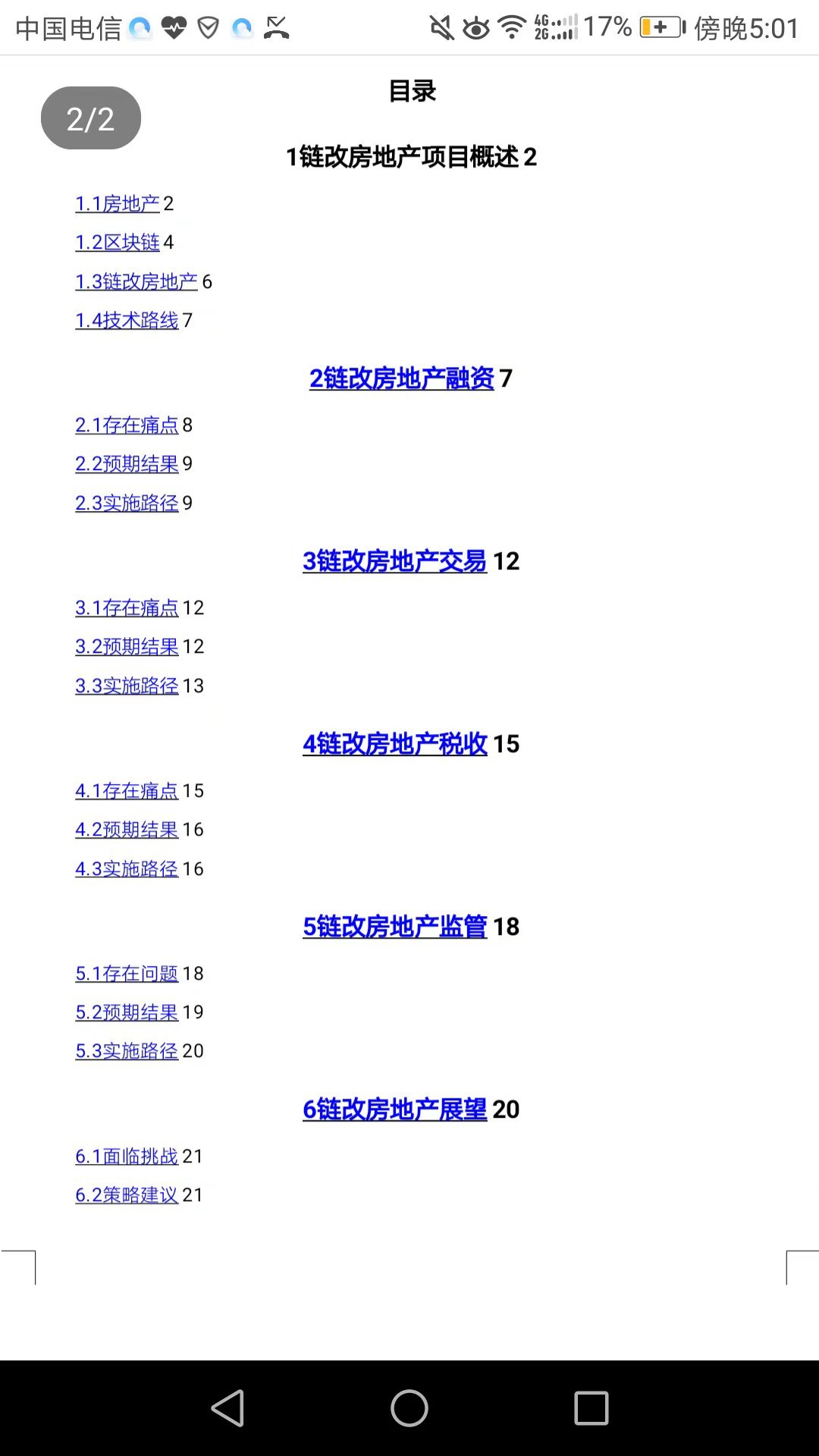Go to 6.2策略建议 section

[127, 1194]
